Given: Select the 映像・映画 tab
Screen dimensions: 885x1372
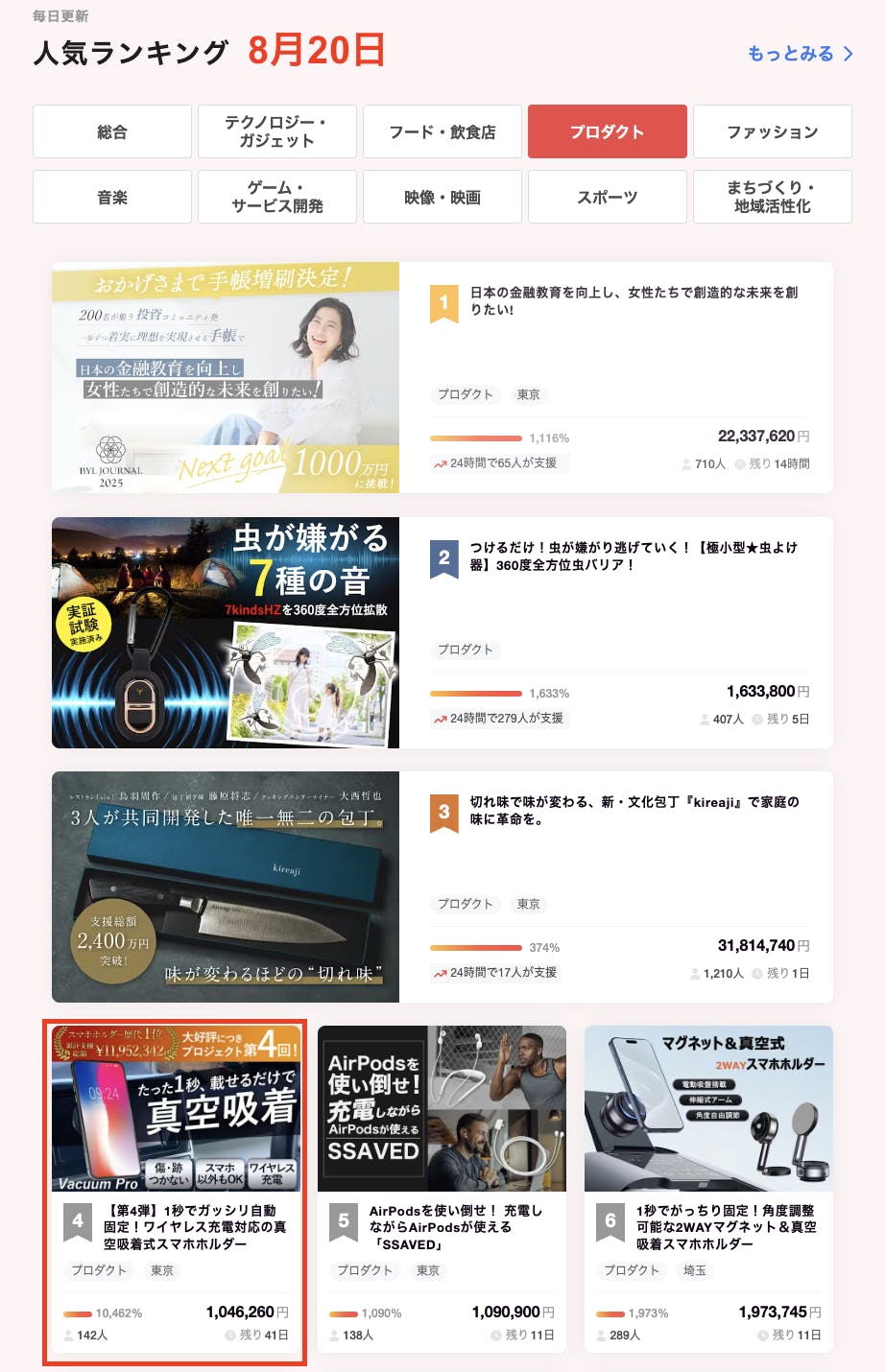Looking at the screenshot, I should click(x=442, y=197).
